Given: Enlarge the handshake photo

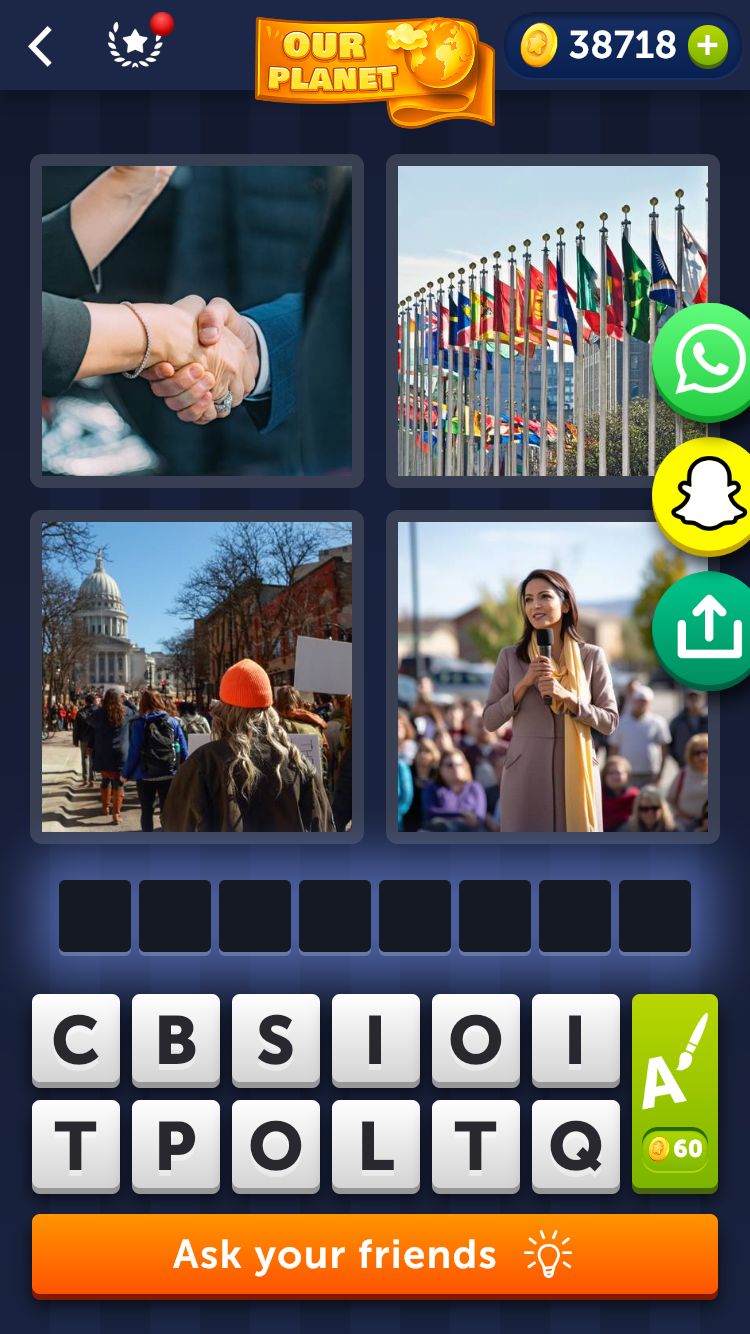Looking at the screenshot, I should [x=197, y=321].
